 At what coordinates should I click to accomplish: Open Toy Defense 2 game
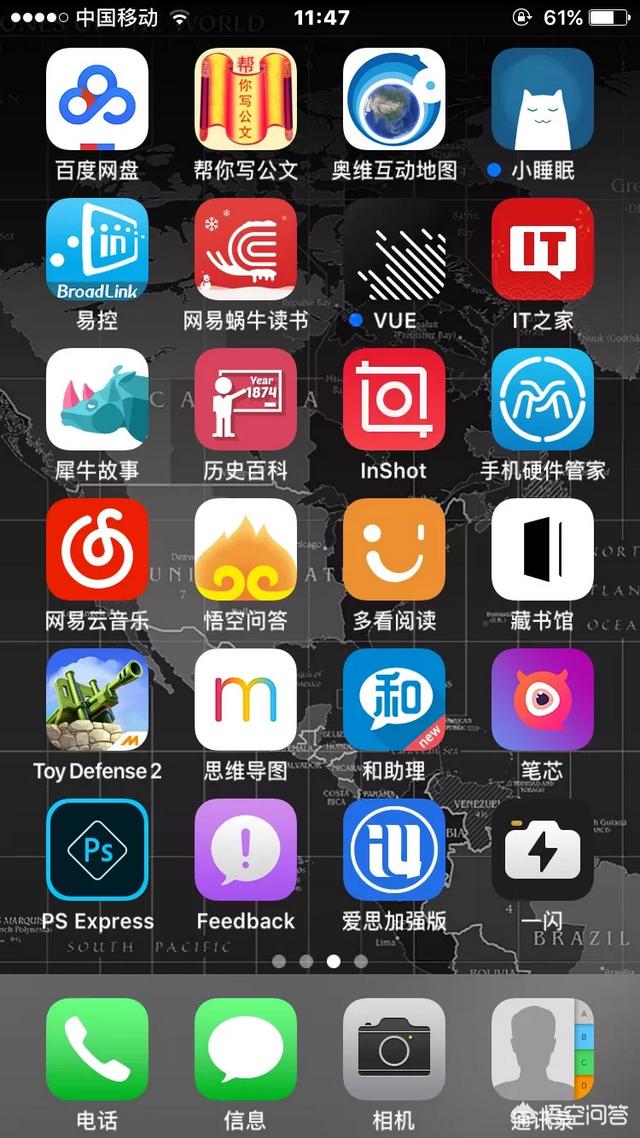(x=97, y=699)
